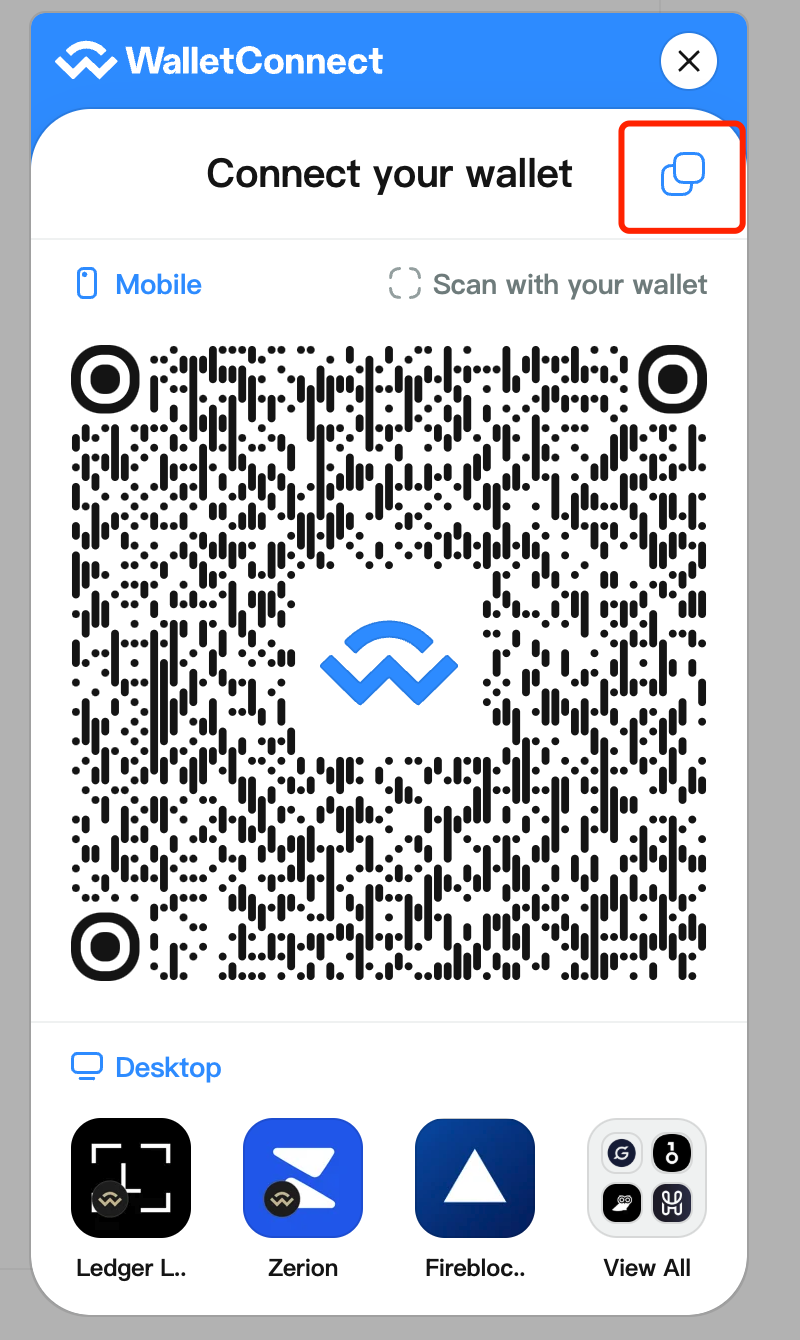Copy the connection link to clipboard
The height and width of the screenshot is (1340, 800).
coord(683,175)
